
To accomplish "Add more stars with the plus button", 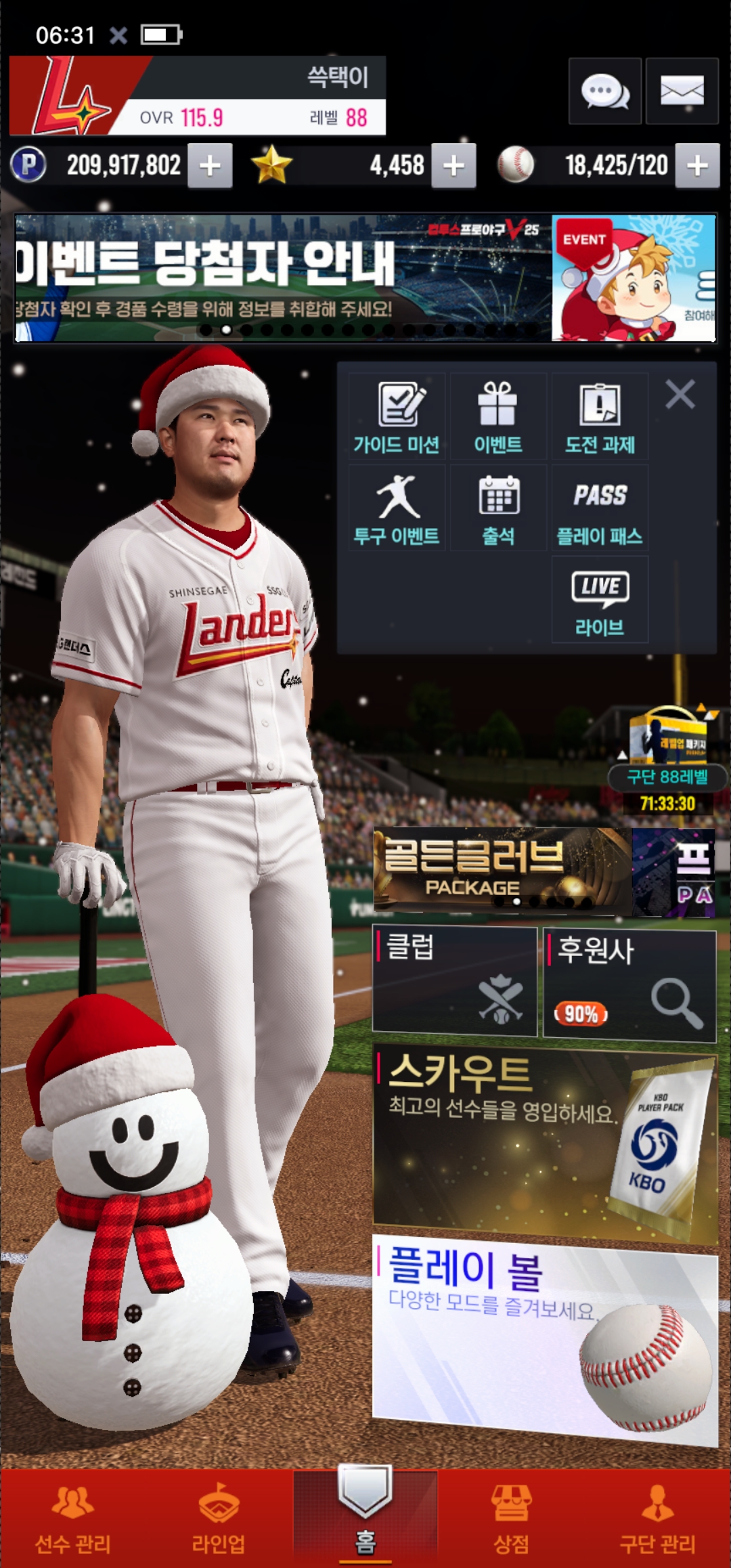I will 453,165.
